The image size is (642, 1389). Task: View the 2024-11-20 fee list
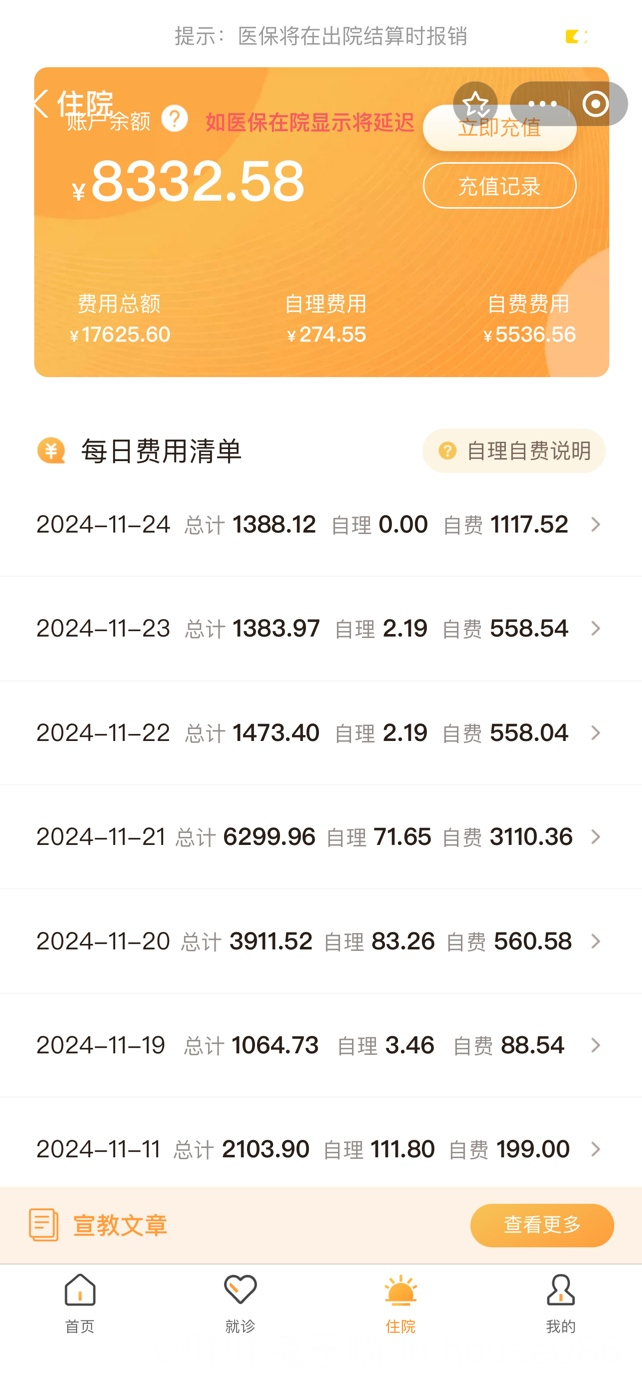click(x=321, y=940)
